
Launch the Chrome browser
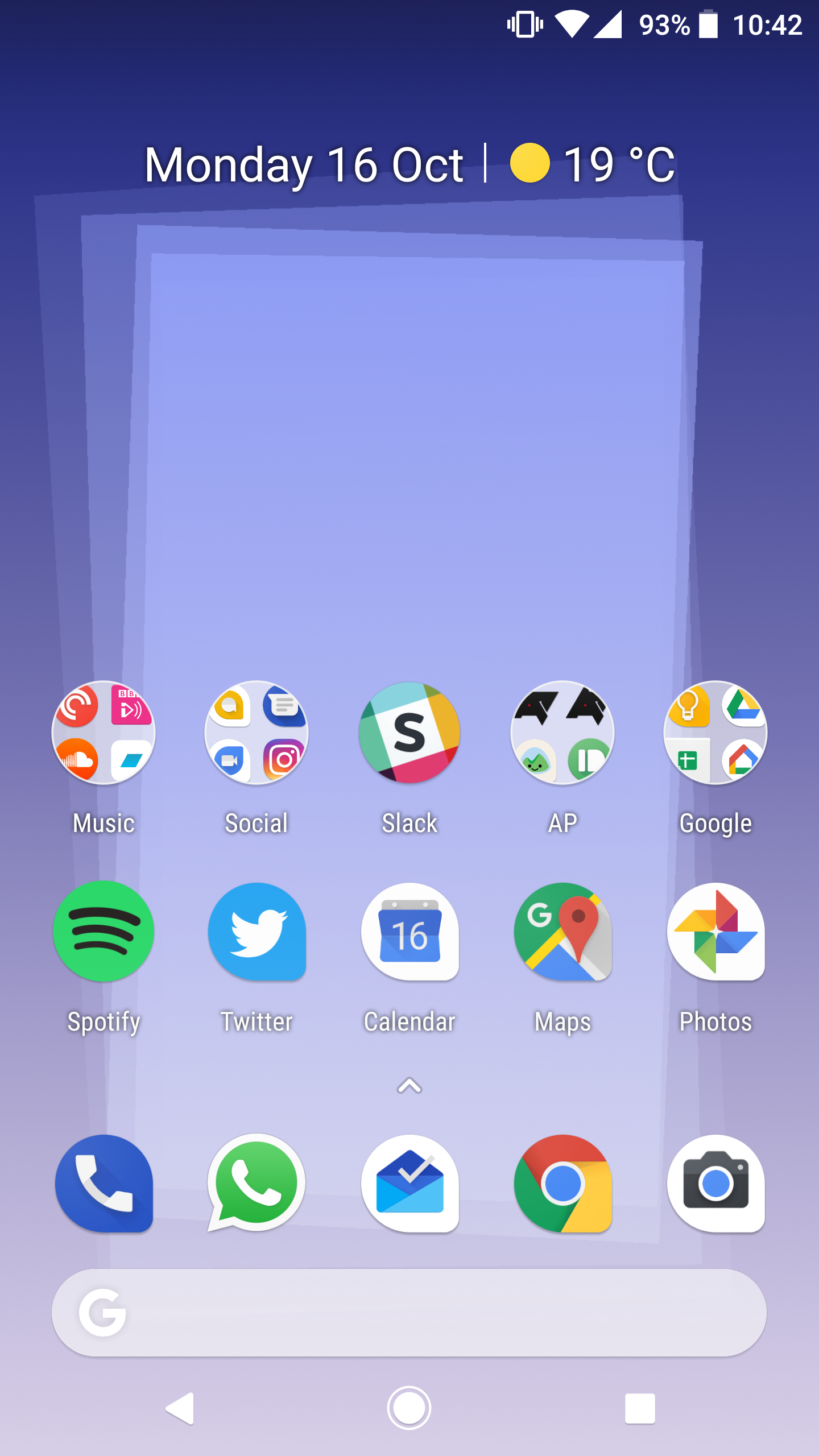tap(562, 1184)
